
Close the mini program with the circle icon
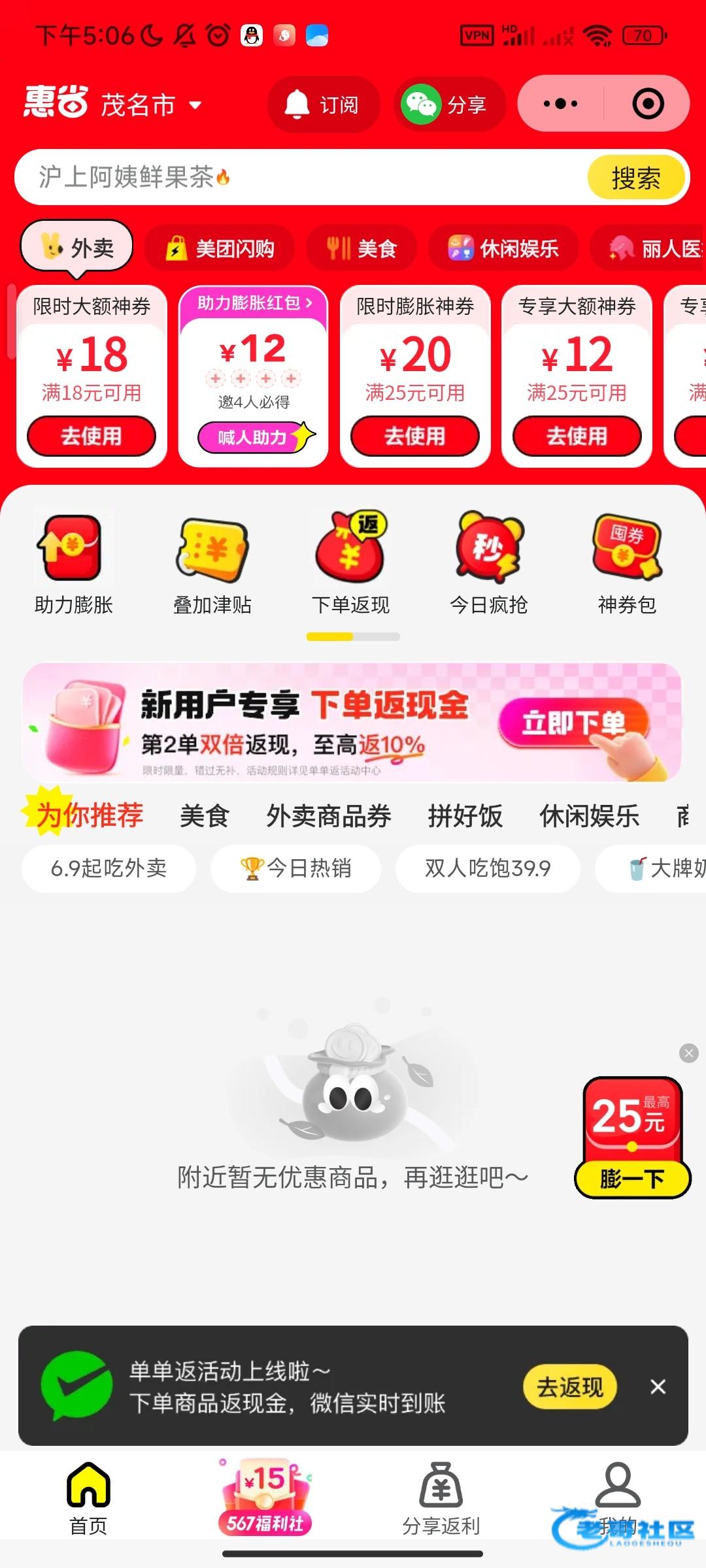coord(648,104)
